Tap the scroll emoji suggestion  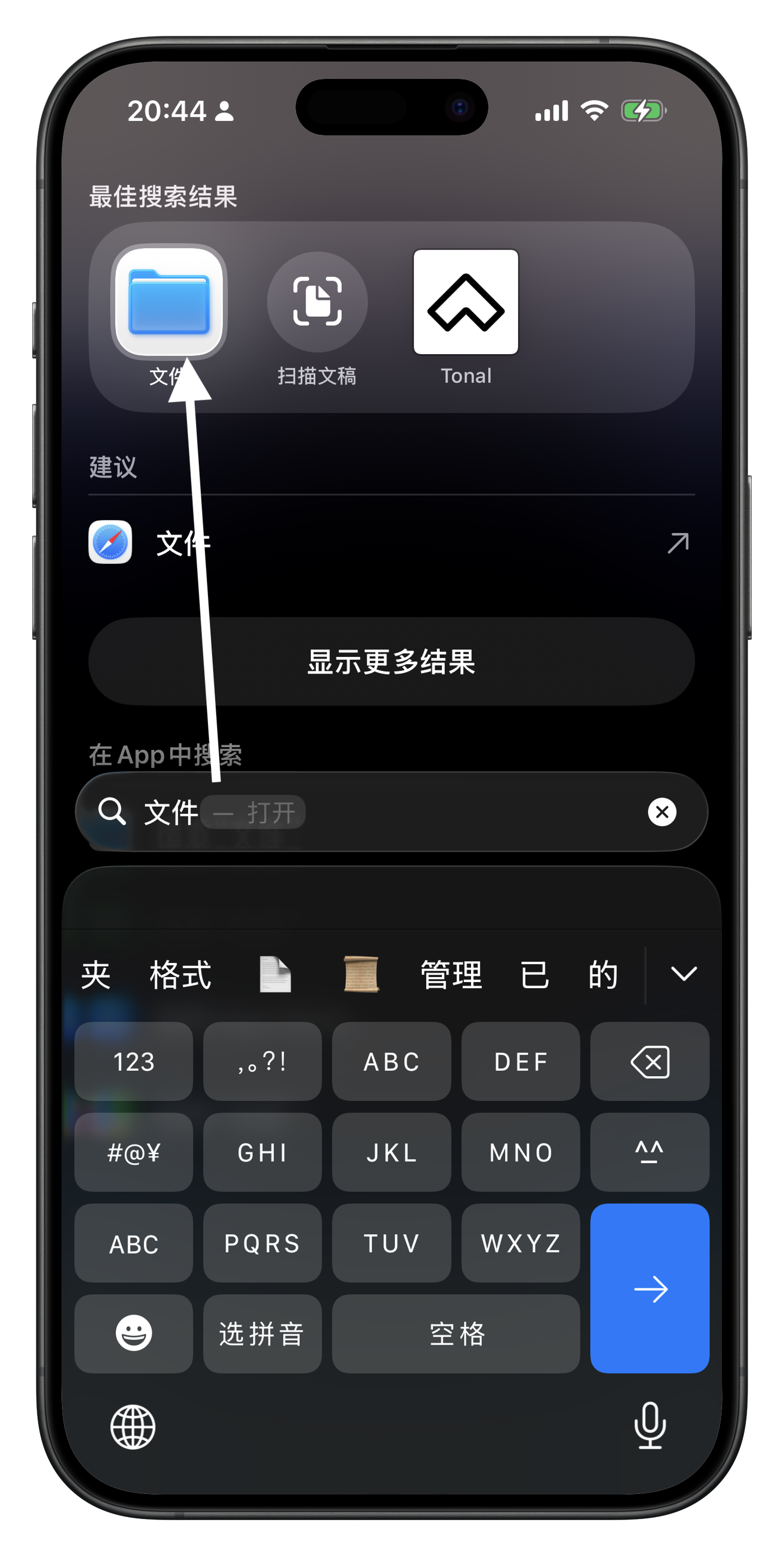(361, 973)
